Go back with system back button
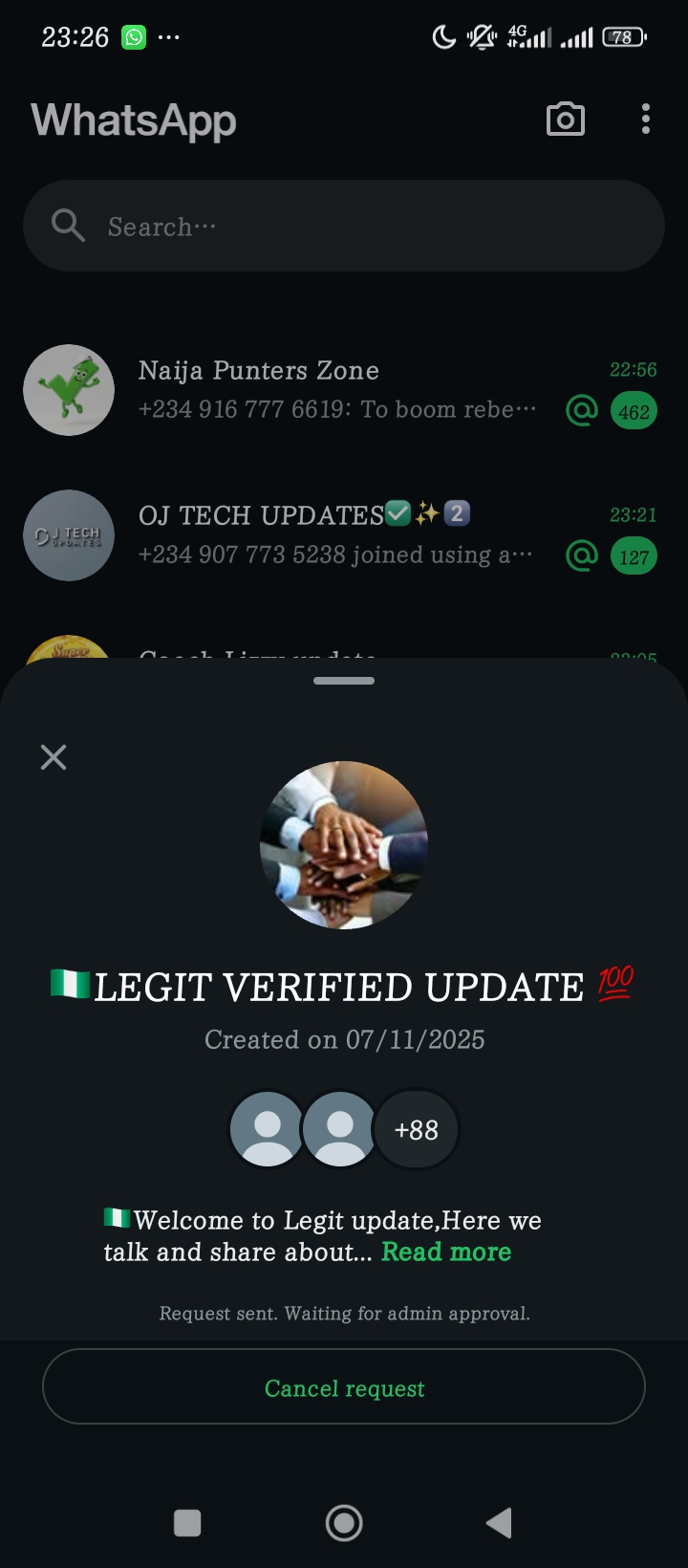The width and height of the screenshot is (688, 1568). coord(499,1522)
